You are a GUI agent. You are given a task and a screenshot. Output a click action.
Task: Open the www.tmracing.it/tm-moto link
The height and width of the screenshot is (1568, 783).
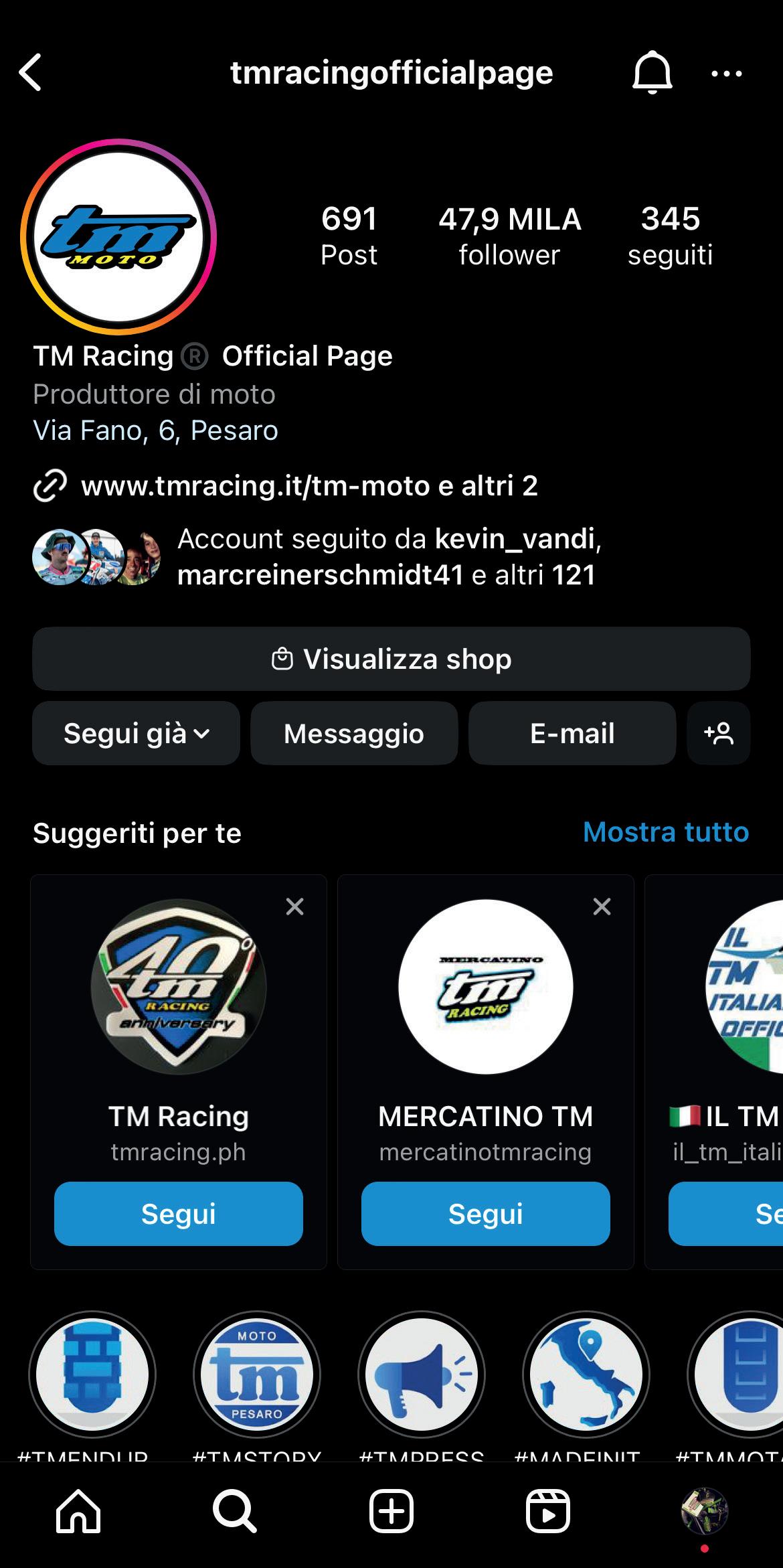point(308,486)
